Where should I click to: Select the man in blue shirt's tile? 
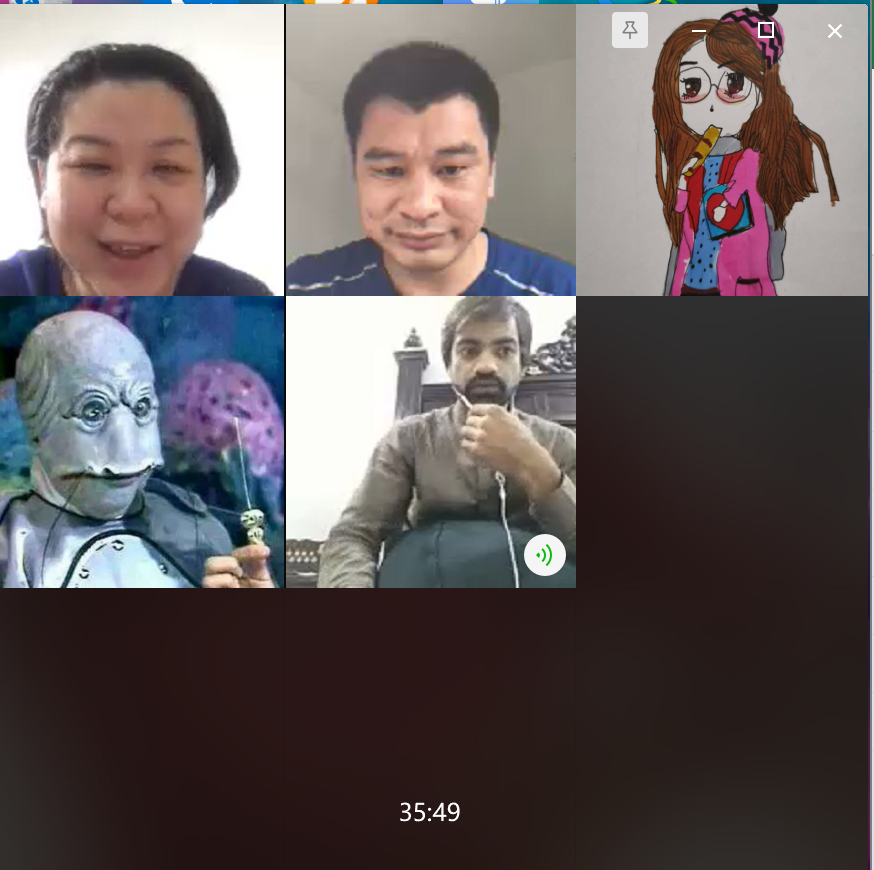(430, 150)
